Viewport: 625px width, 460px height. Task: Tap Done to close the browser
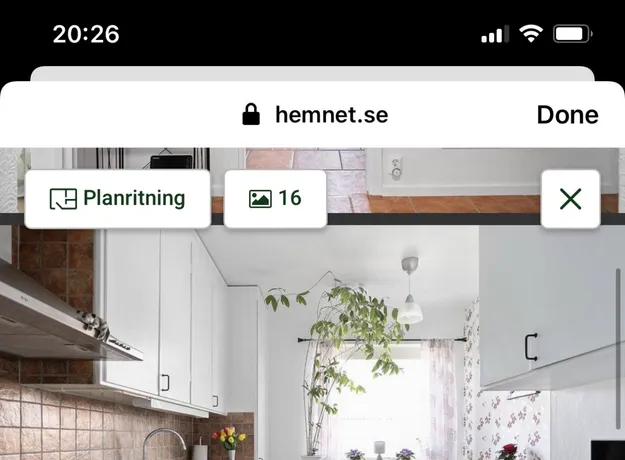pyautogui.click(x=567, y=115)
